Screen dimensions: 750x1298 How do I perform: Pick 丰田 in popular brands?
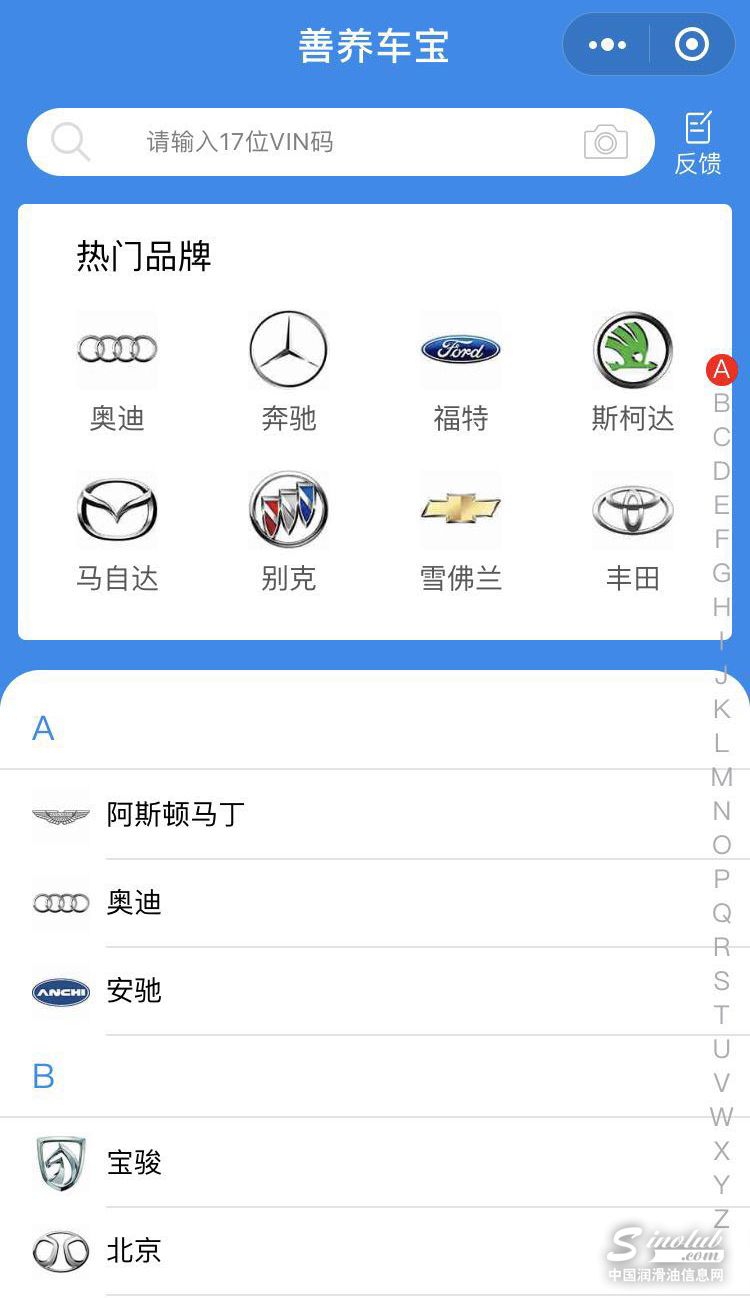pos(632,532)
